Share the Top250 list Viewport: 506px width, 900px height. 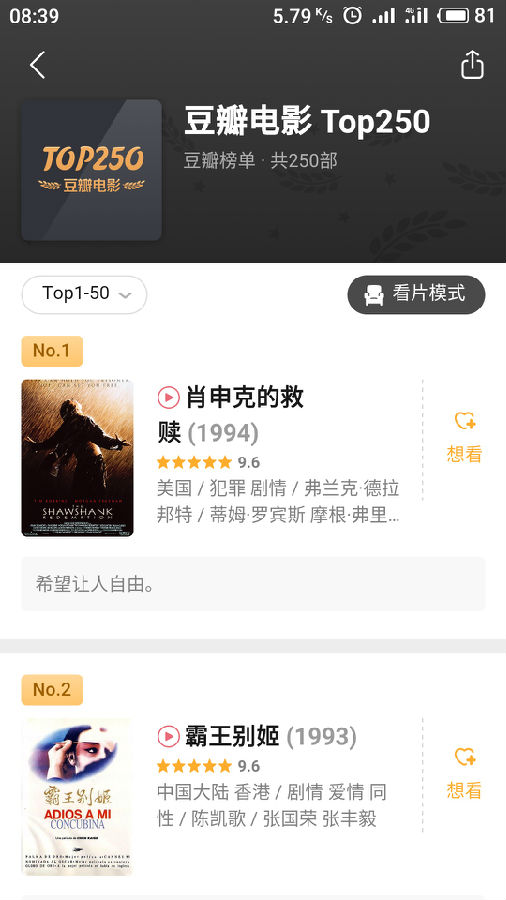coord(472,65)
